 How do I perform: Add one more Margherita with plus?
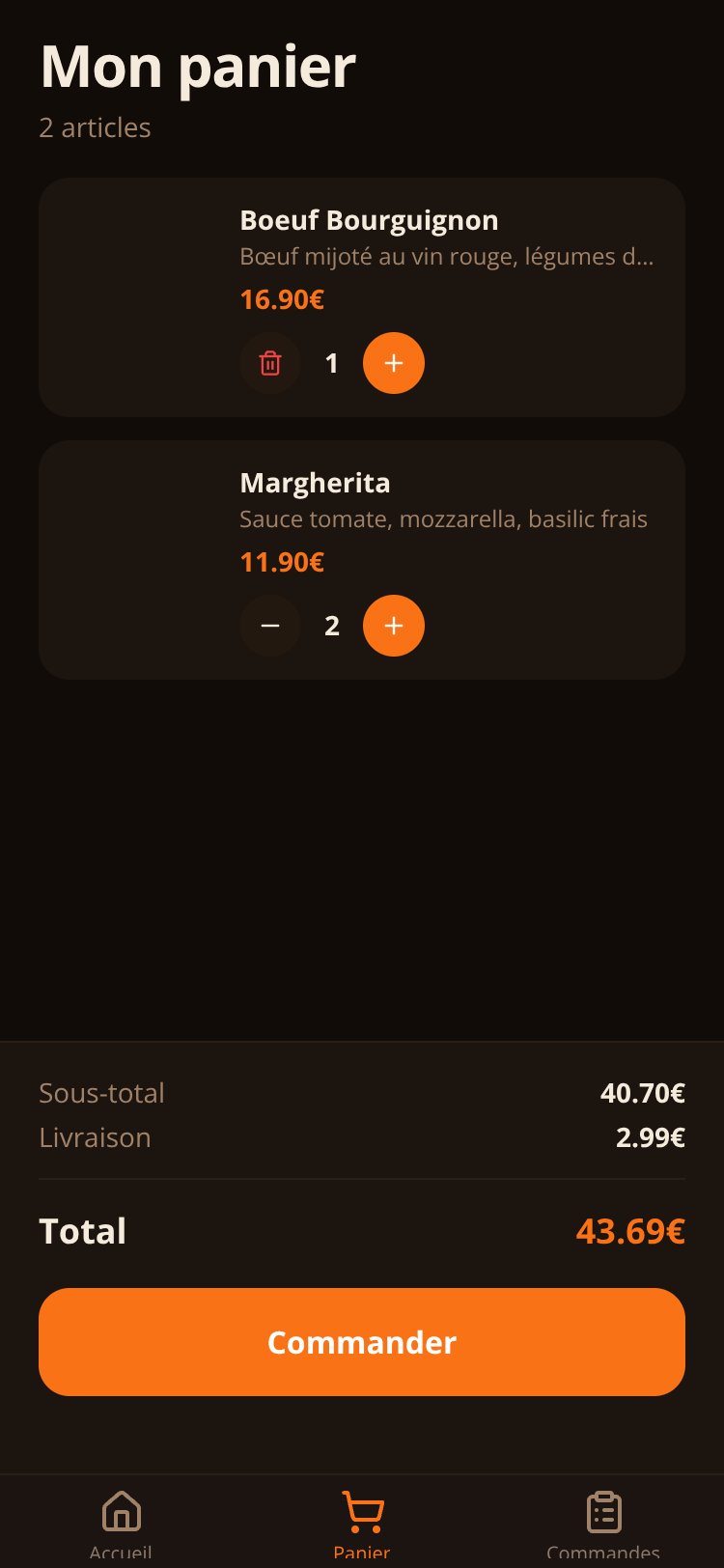[x=394, y=626]
